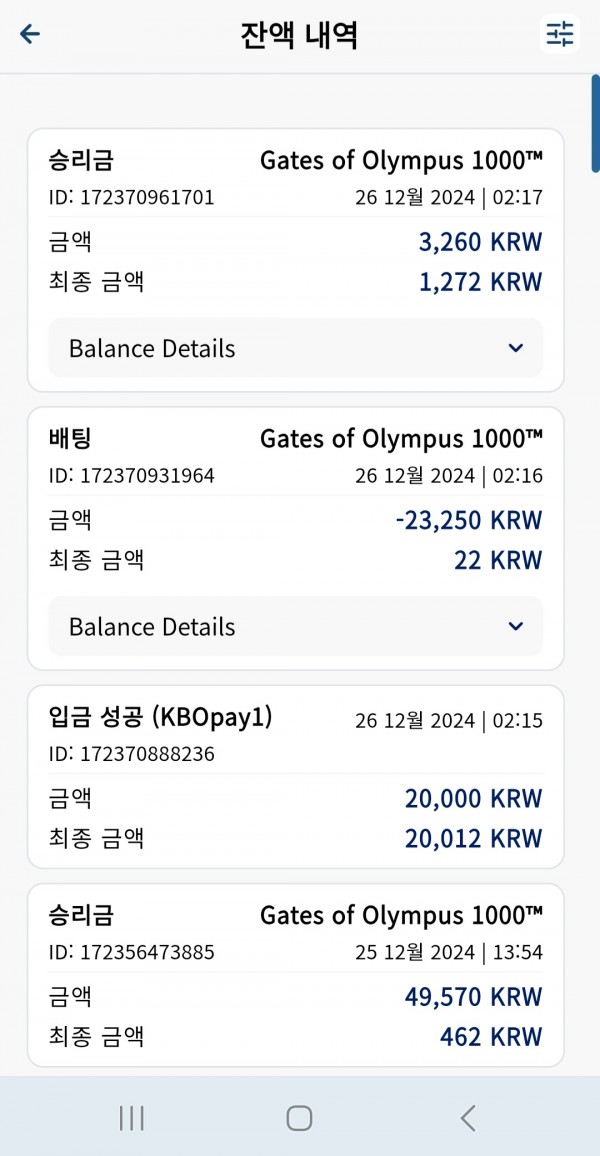Open the recent apps button

point(132,1118)
